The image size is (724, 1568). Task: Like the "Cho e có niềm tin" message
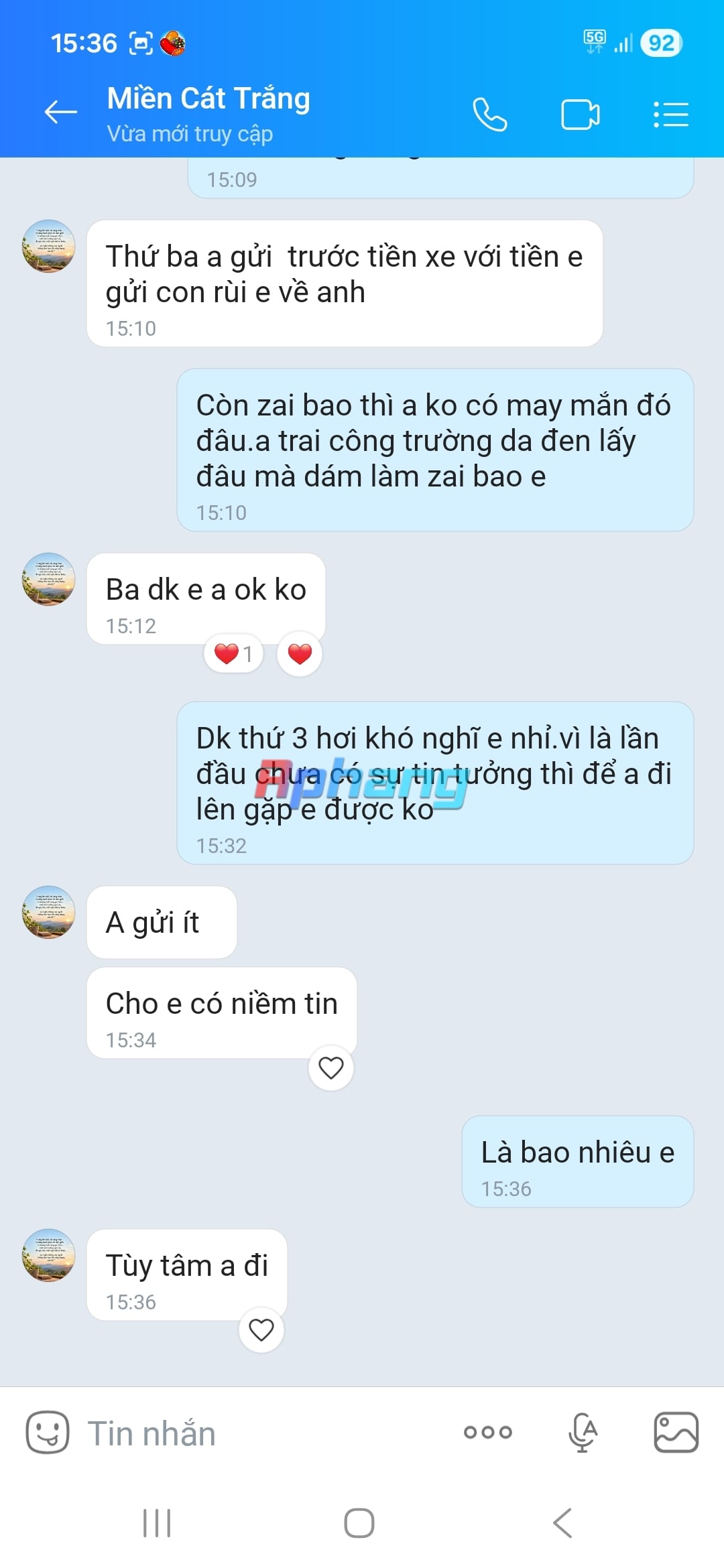330,1067
